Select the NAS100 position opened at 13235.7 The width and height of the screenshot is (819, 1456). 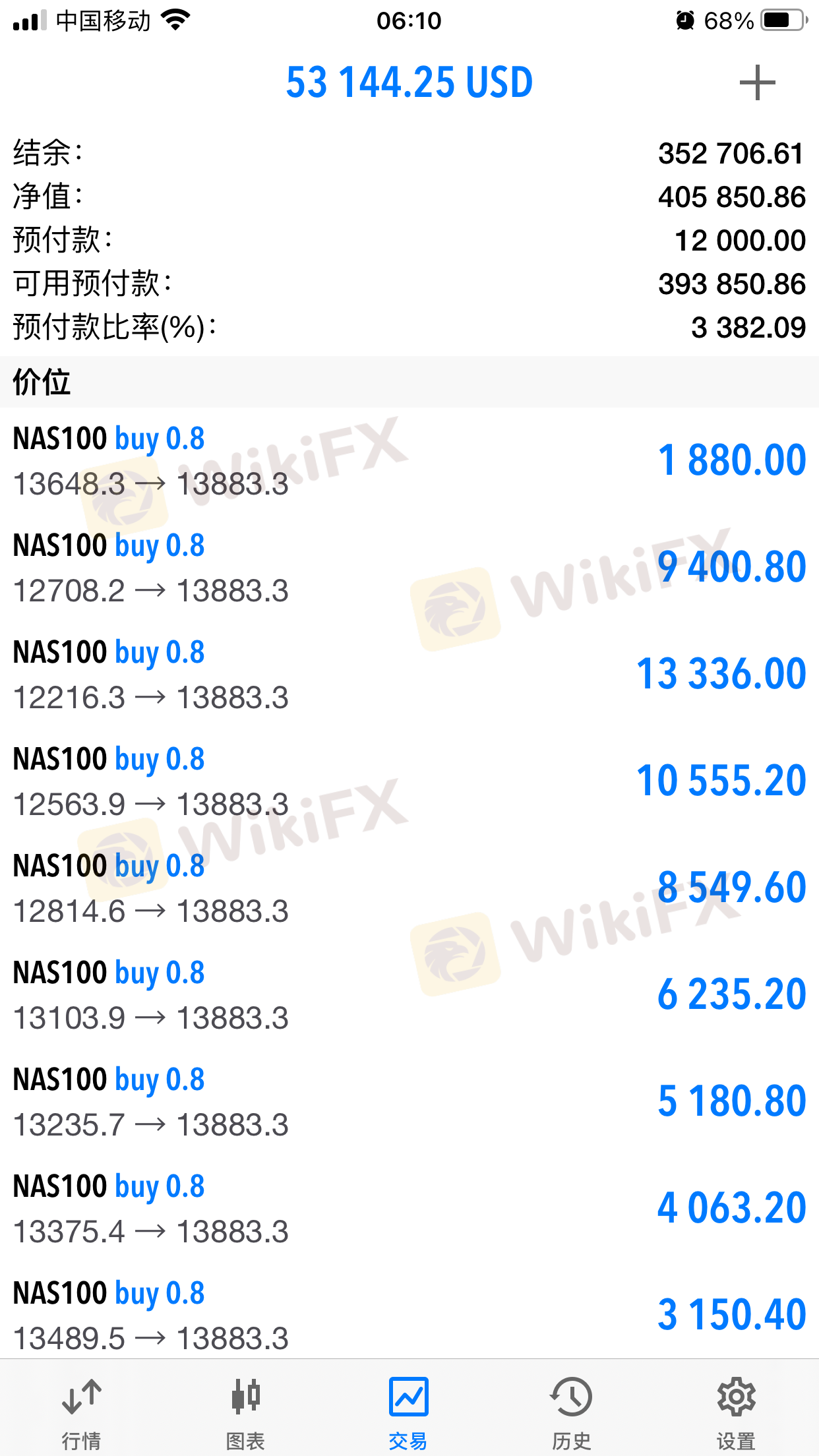click(409, 1102)
